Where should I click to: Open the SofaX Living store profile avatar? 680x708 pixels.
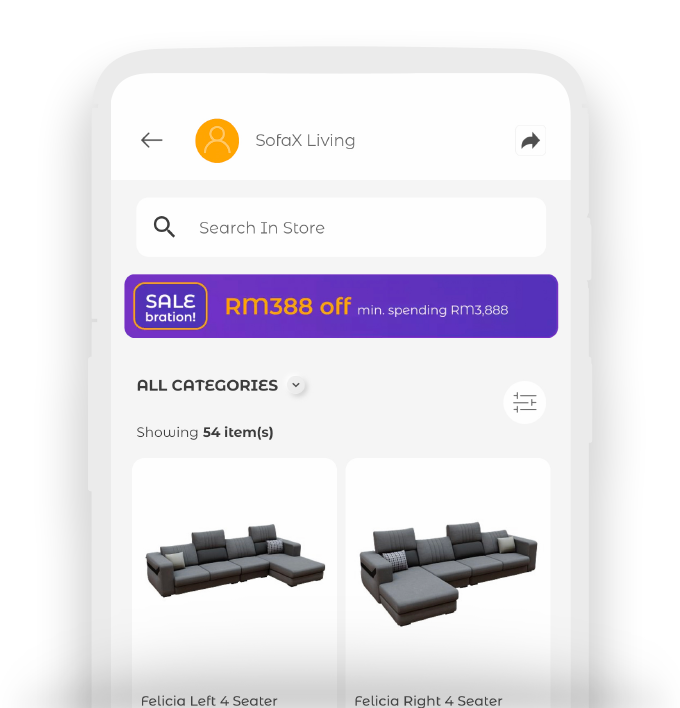(217, 140)
